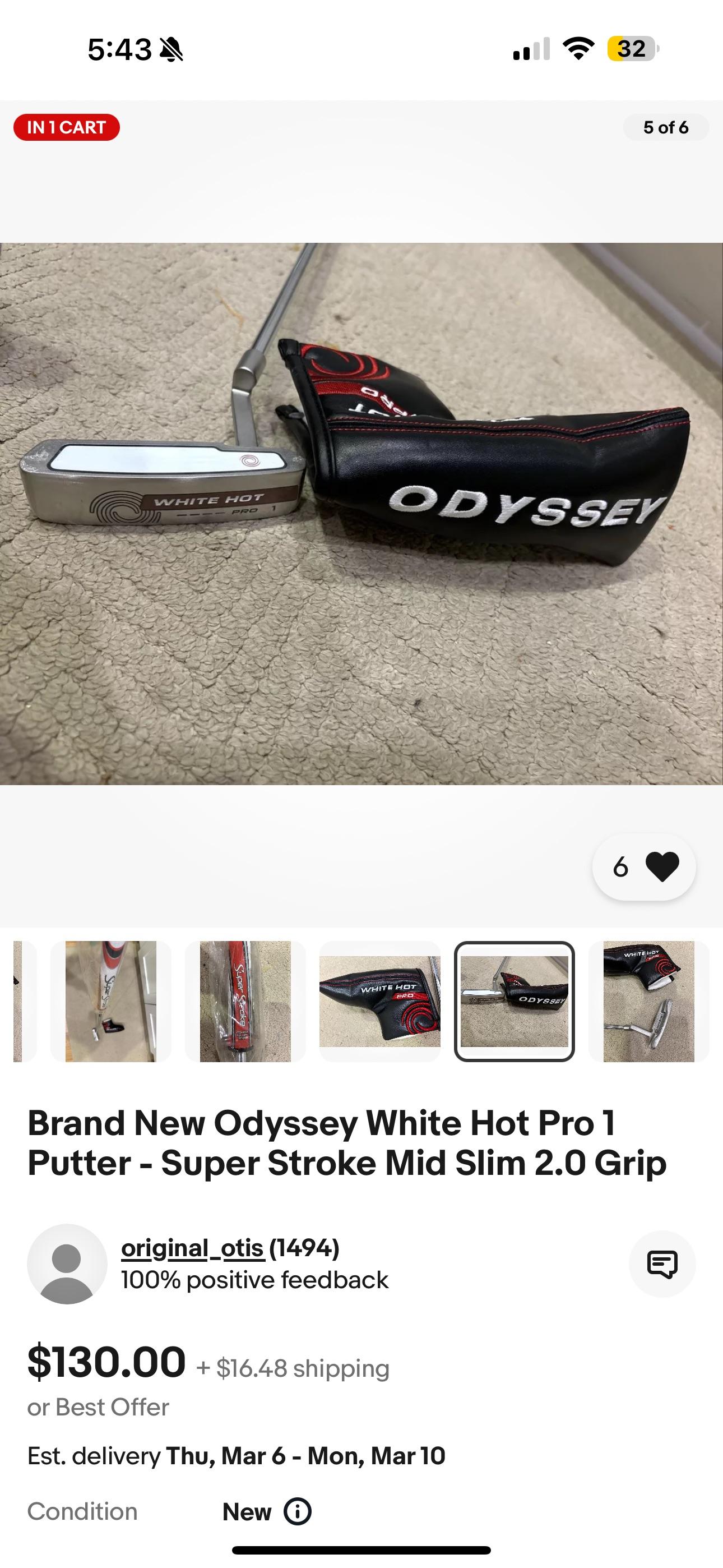
Task: Tap the 5 of 6 photo counter
Action: point(666,128)
